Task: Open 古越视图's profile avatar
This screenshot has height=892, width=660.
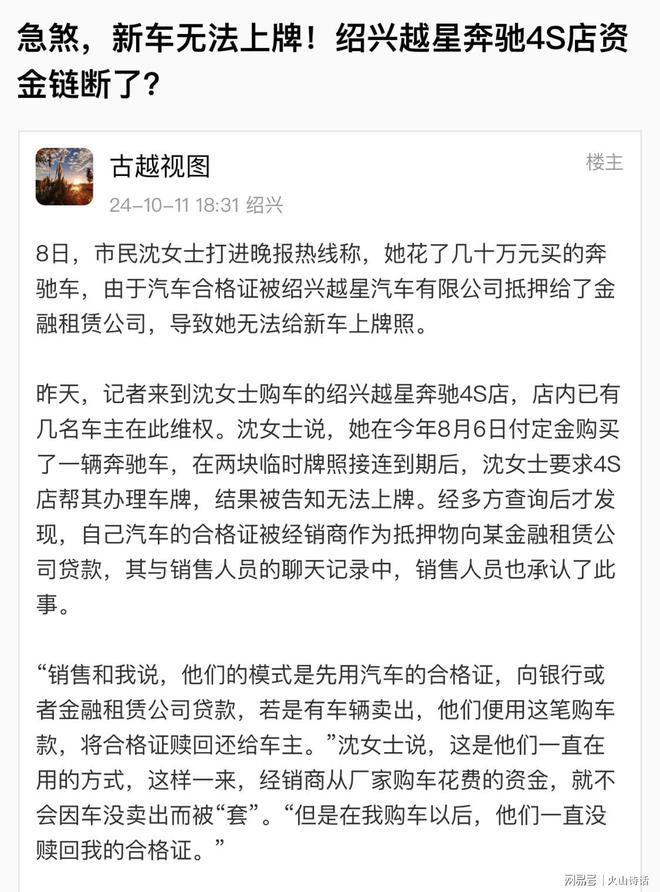Action: 65,177
